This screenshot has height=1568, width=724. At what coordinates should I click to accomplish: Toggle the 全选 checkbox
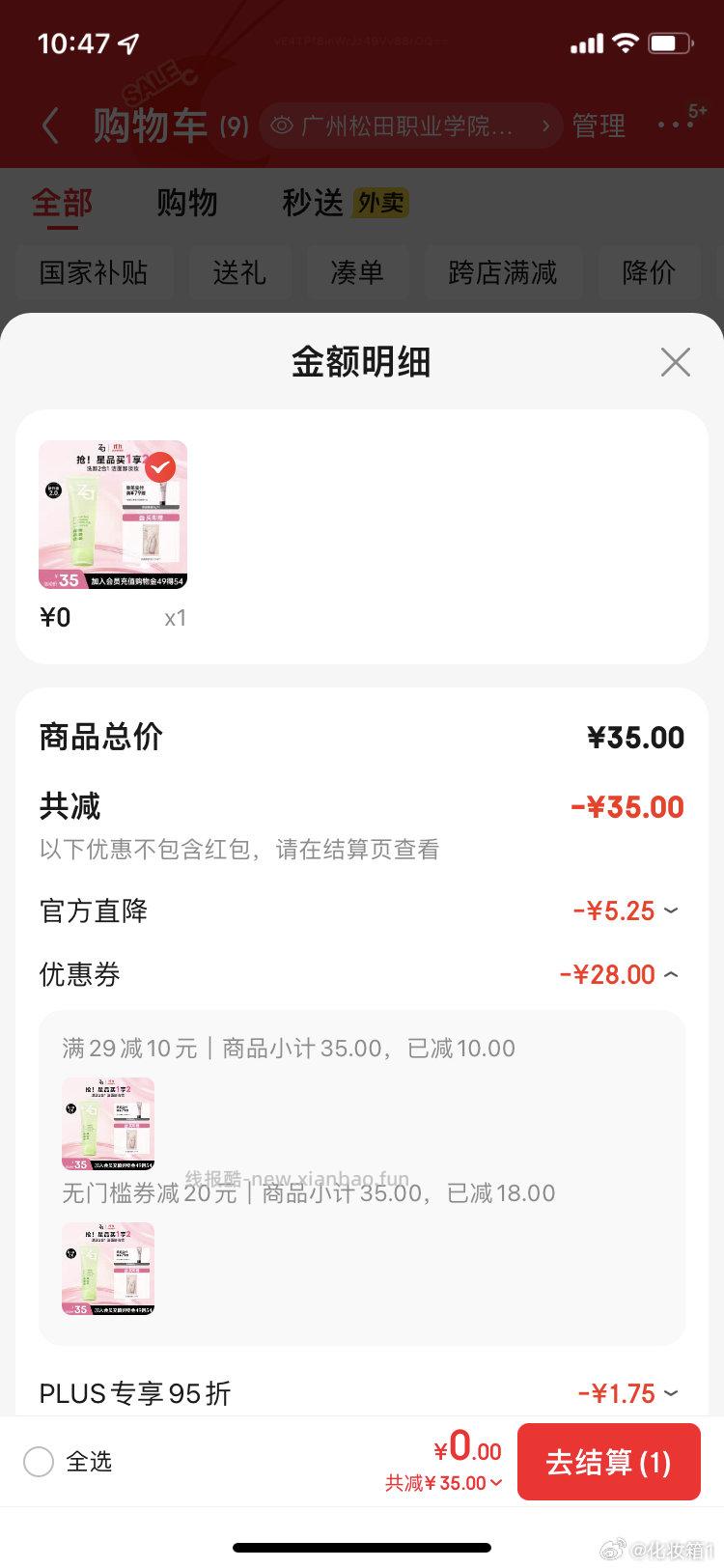coord(39,1461)
